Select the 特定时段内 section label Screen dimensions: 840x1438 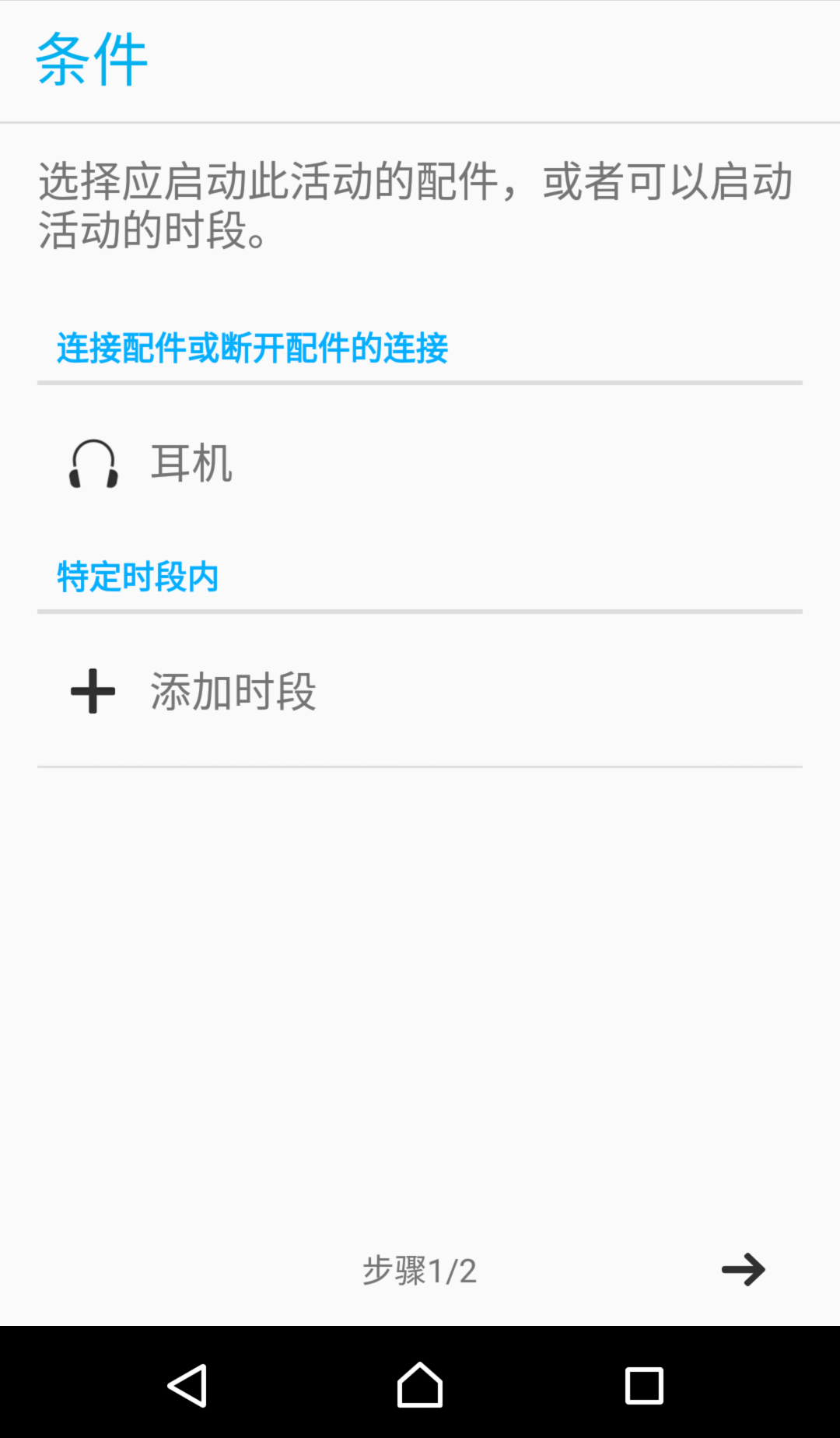click(x=137, y=576)
